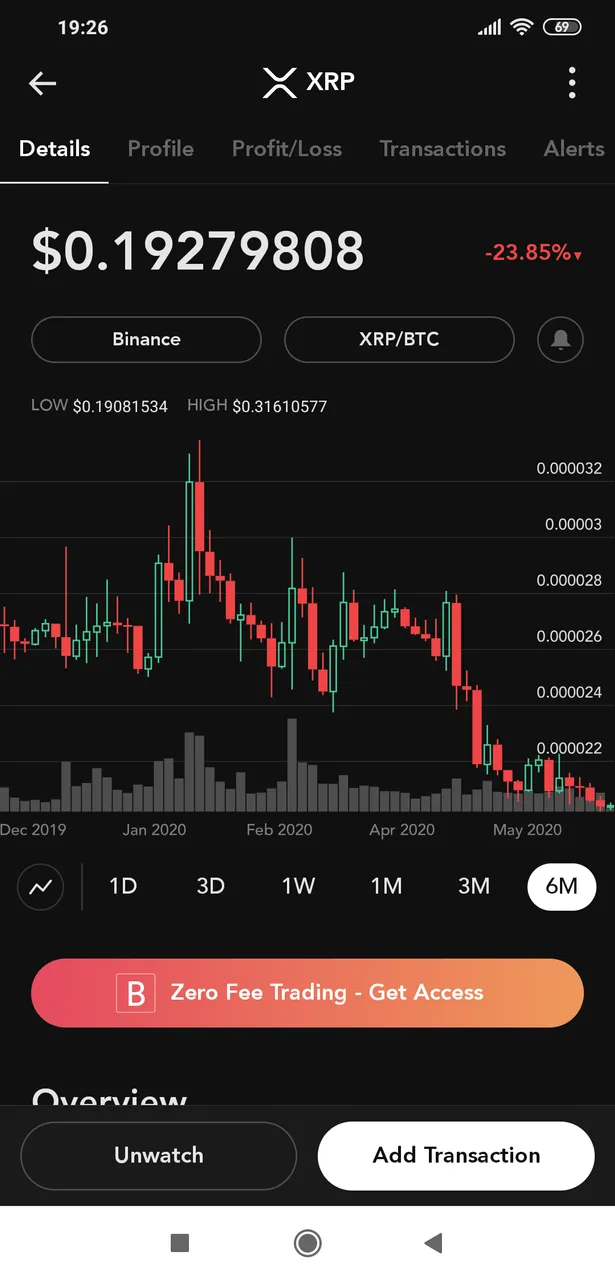
Task: Go back using the arrow icon
Action: (43, 83)
